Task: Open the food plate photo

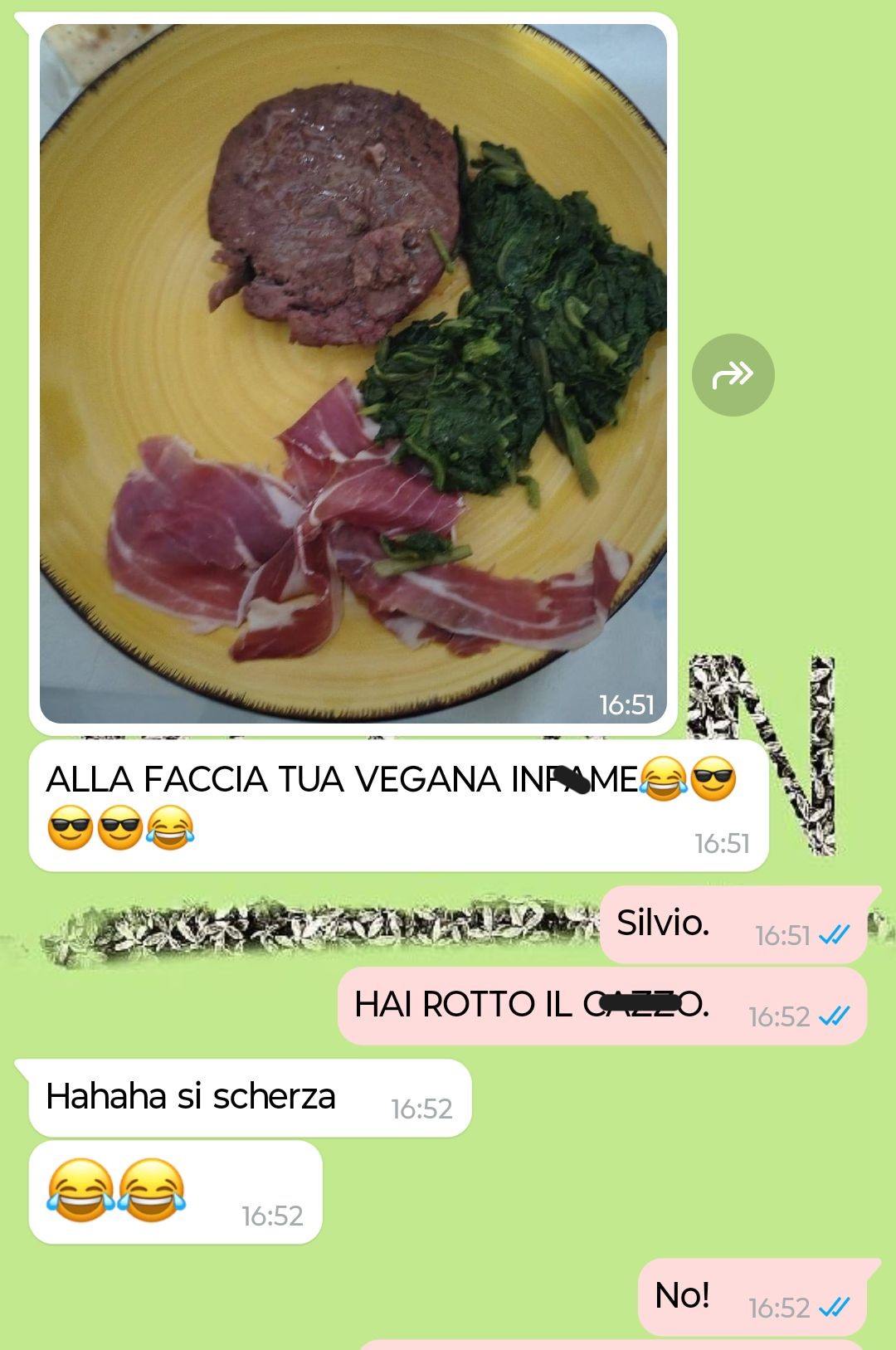Action: [353, 373]
